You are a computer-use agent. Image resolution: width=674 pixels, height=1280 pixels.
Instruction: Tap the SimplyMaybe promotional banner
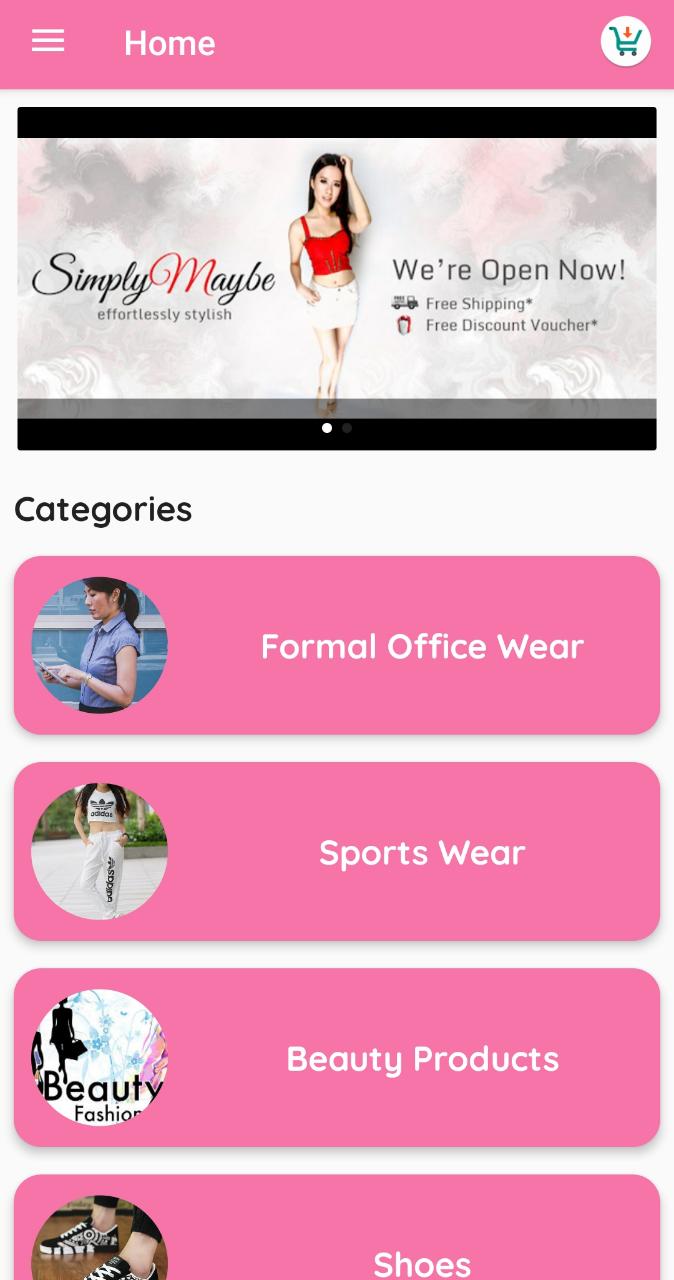[x=337, y=278]
